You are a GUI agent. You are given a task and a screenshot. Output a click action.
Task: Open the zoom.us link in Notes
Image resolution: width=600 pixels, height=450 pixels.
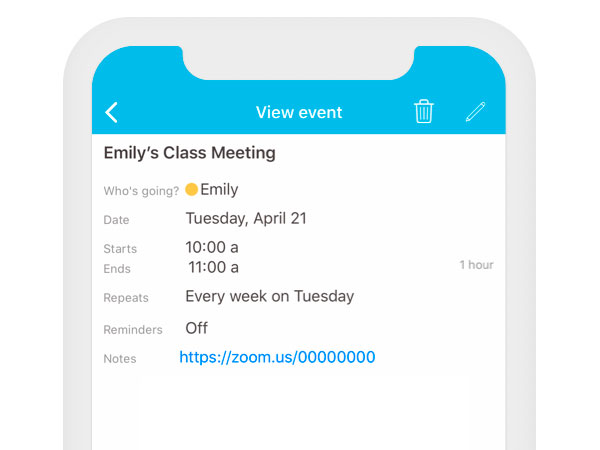pyautogui.click(x=277, y=357)
